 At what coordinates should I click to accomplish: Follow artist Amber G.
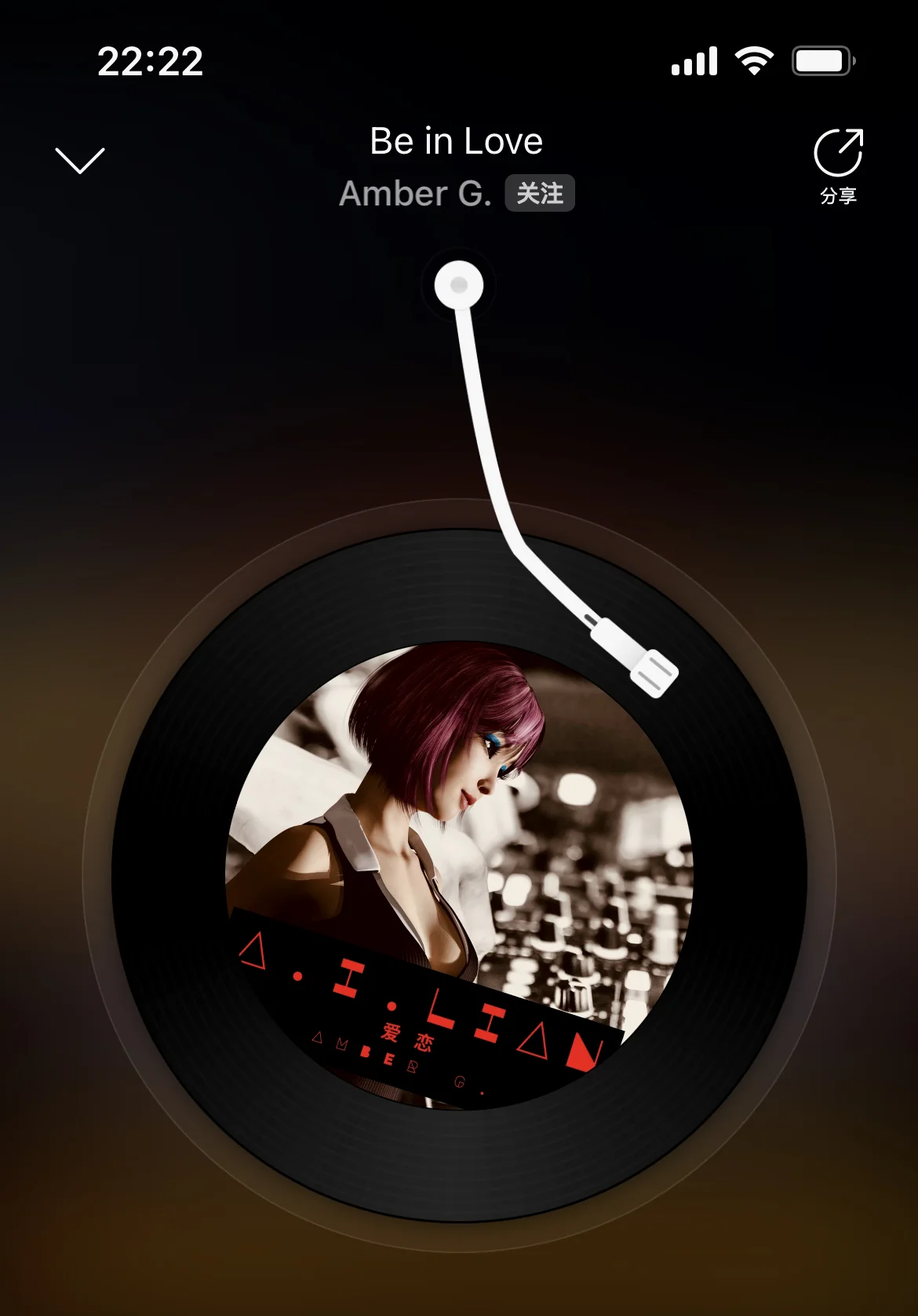539,193
